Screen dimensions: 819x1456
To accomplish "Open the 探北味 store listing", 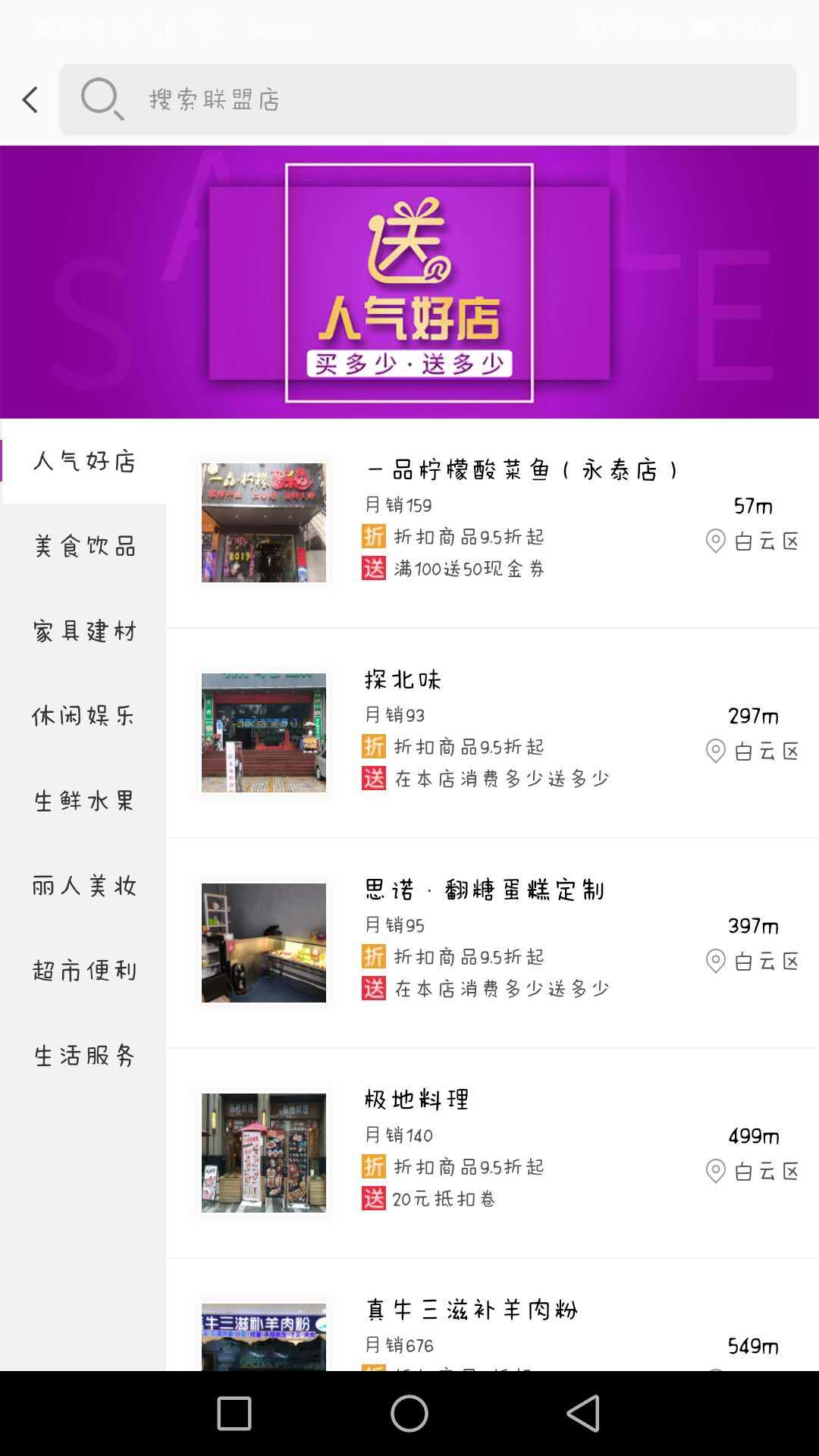I will pos(493,733).
